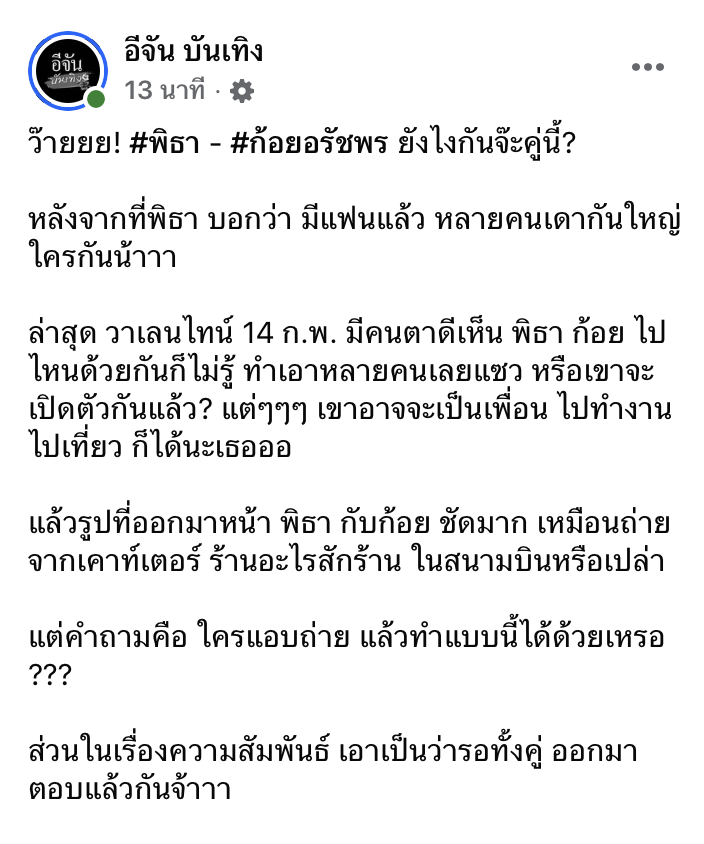The width and height of the screenshot is (704, 844).
Task: Tap the gear audience icon beside timestamp
Action: (x=242, y=91)
